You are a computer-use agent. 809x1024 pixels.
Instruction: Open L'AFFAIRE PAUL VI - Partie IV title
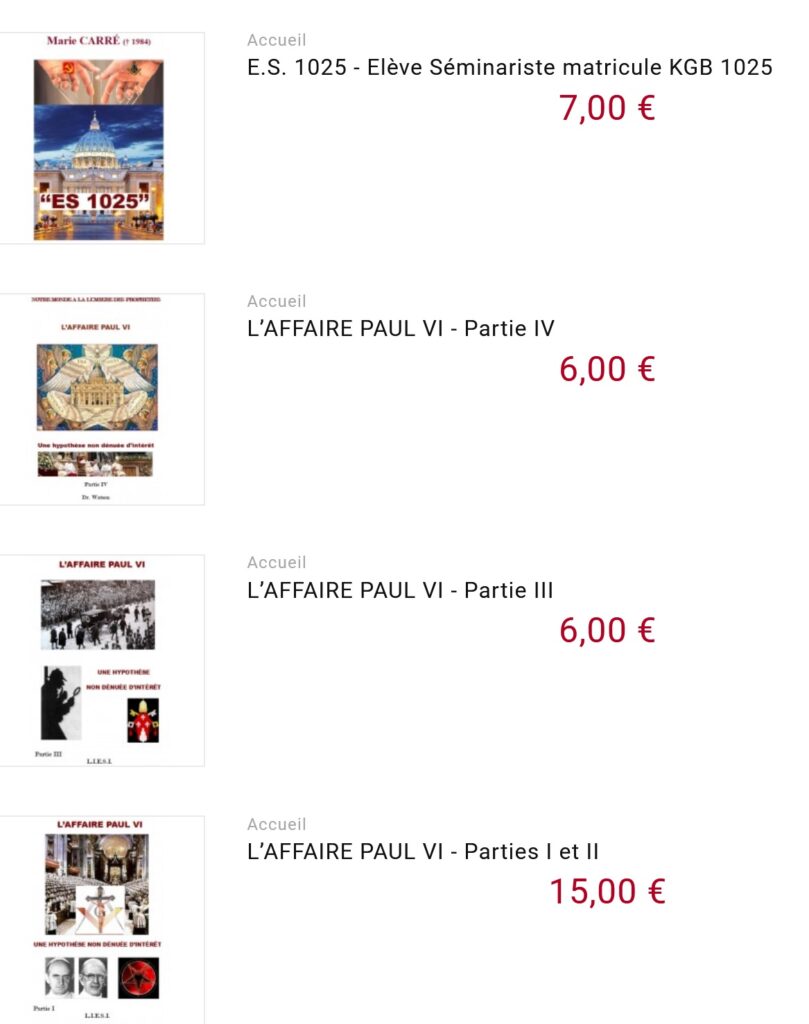(400, 329)
